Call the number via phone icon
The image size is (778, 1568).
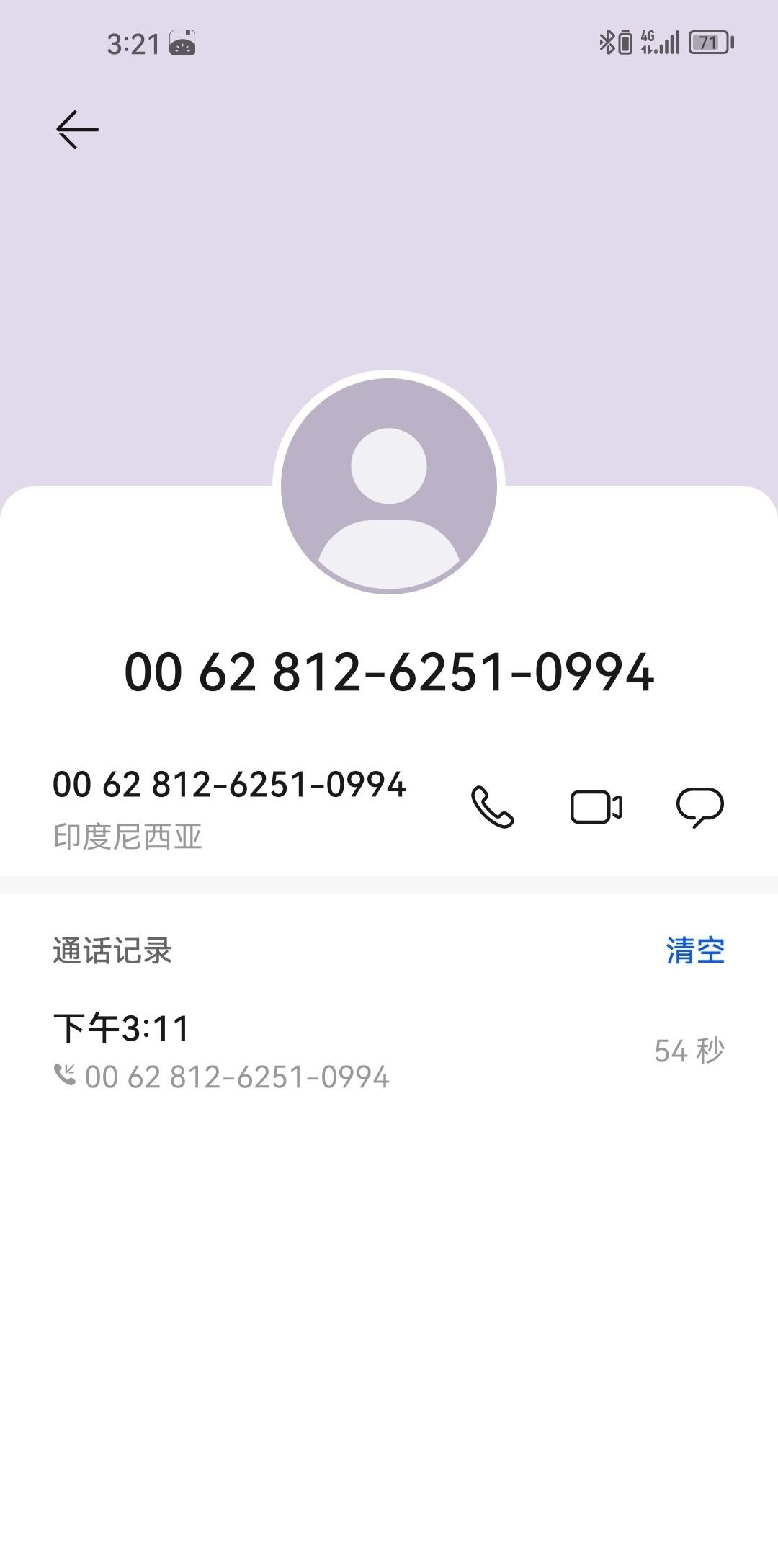[492, 806]
